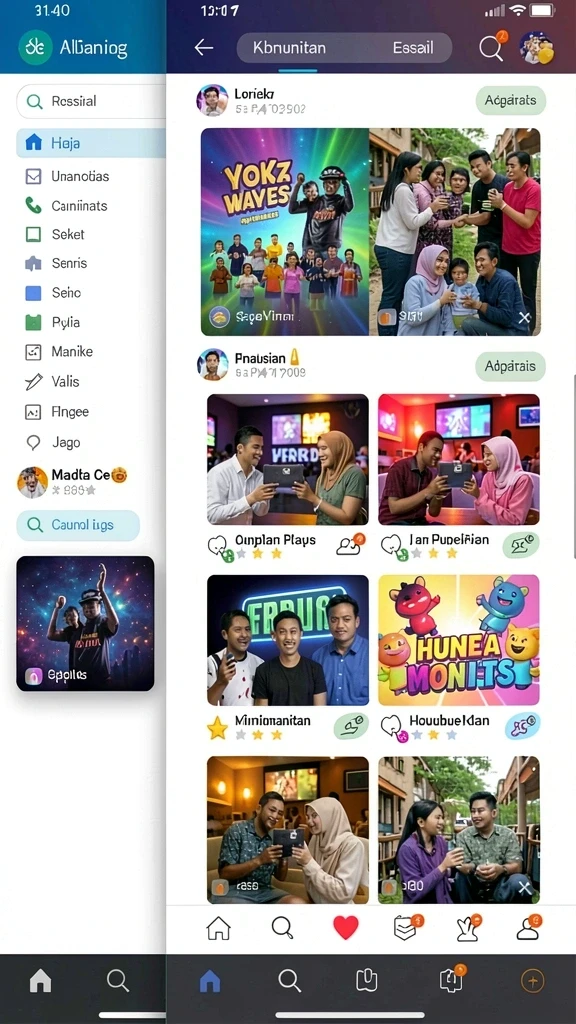Open the Madta Ce profile row

click(73, 482)
